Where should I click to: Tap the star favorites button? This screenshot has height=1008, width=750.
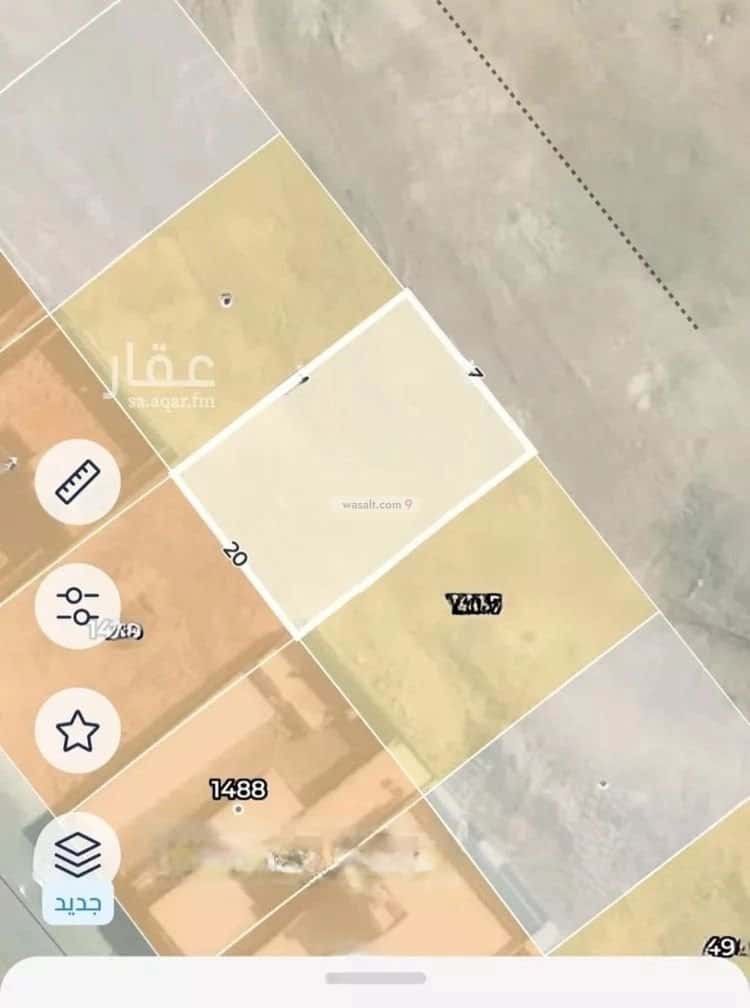[x=77, y=731]
